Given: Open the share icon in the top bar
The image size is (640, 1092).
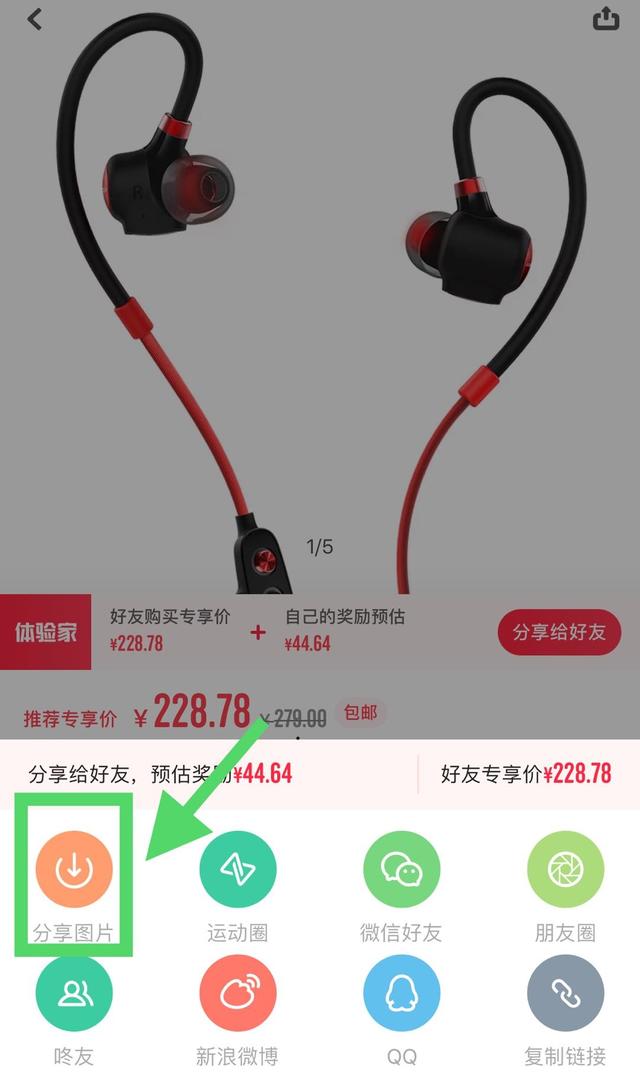Looking at the screenshot, I should [x=606, y=19].
